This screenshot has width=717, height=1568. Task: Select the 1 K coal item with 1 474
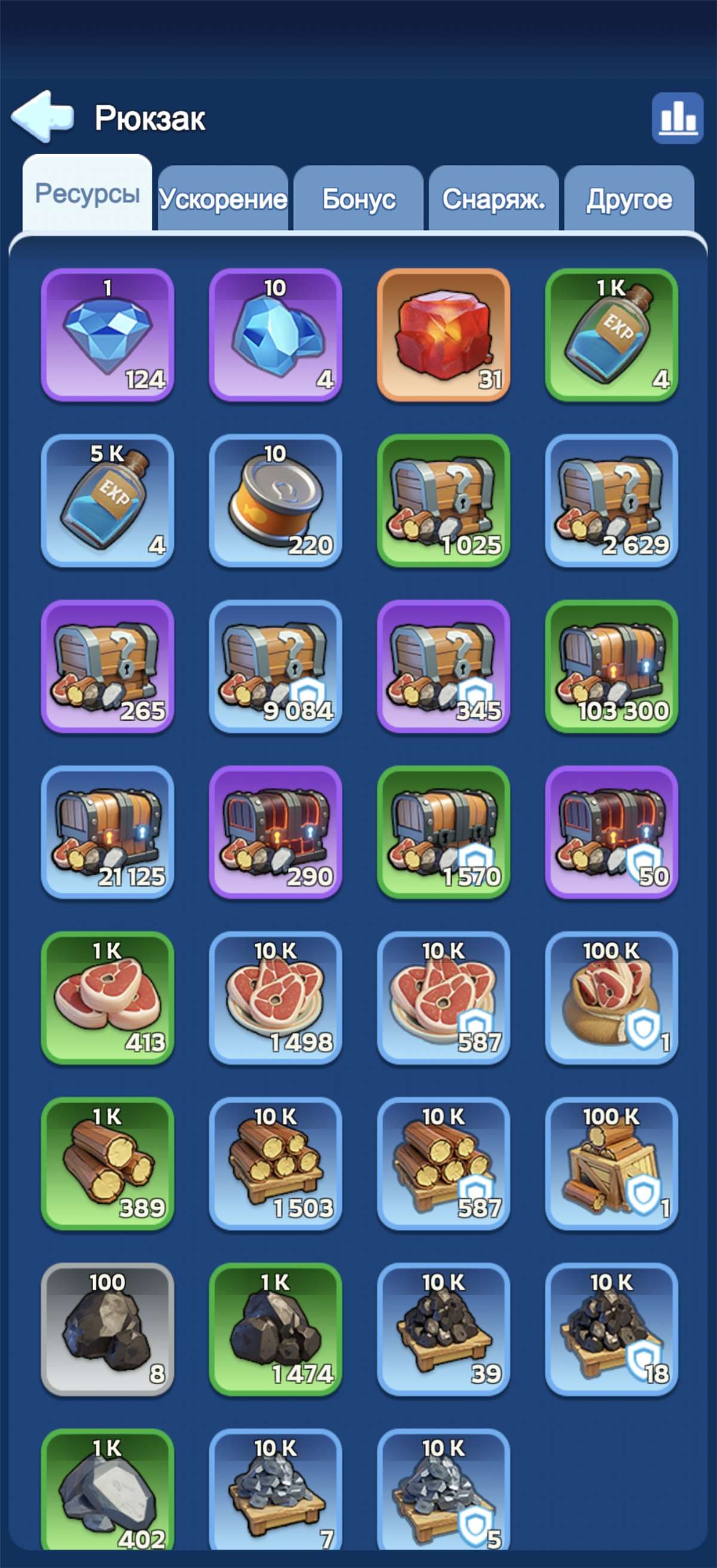pos(275,1330)
